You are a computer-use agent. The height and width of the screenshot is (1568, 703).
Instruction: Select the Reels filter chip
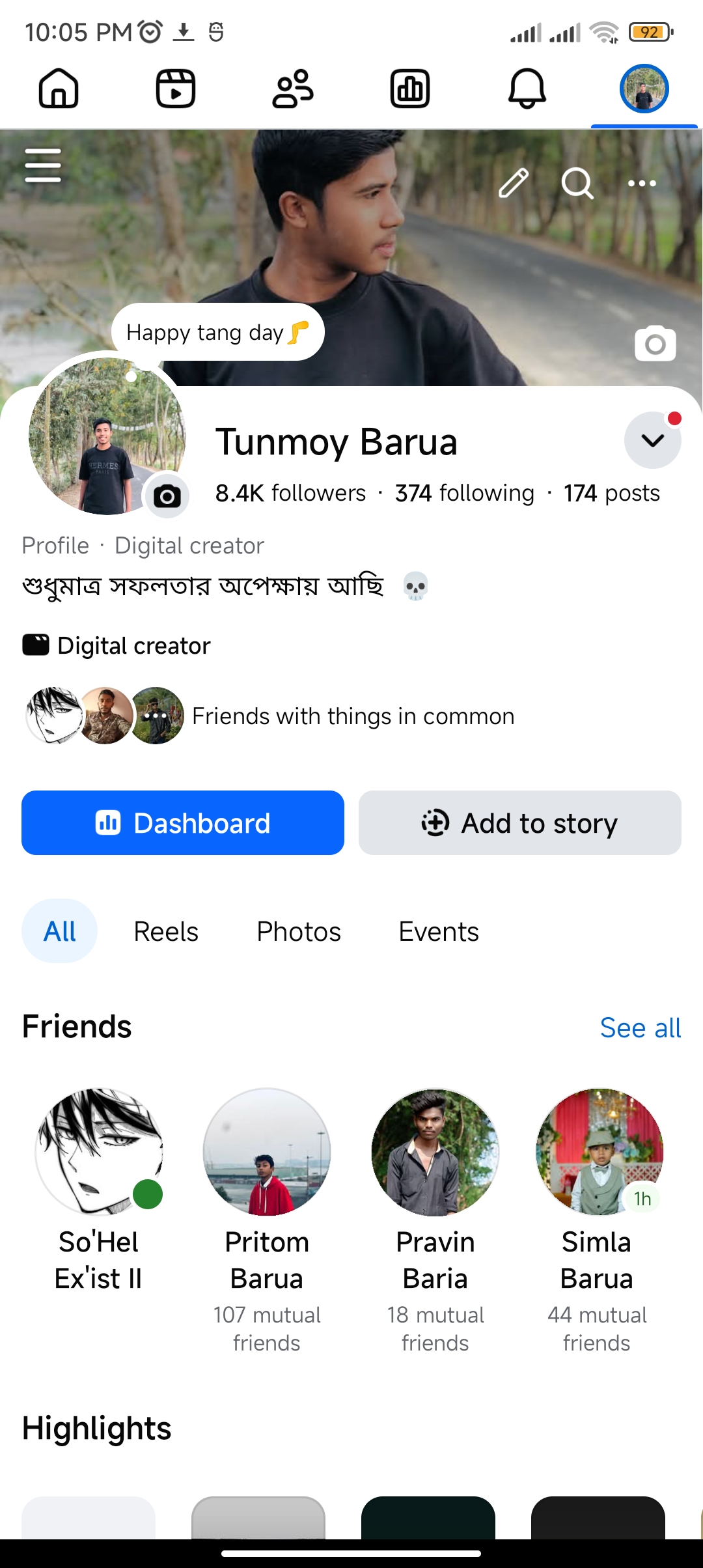[166, 931]
